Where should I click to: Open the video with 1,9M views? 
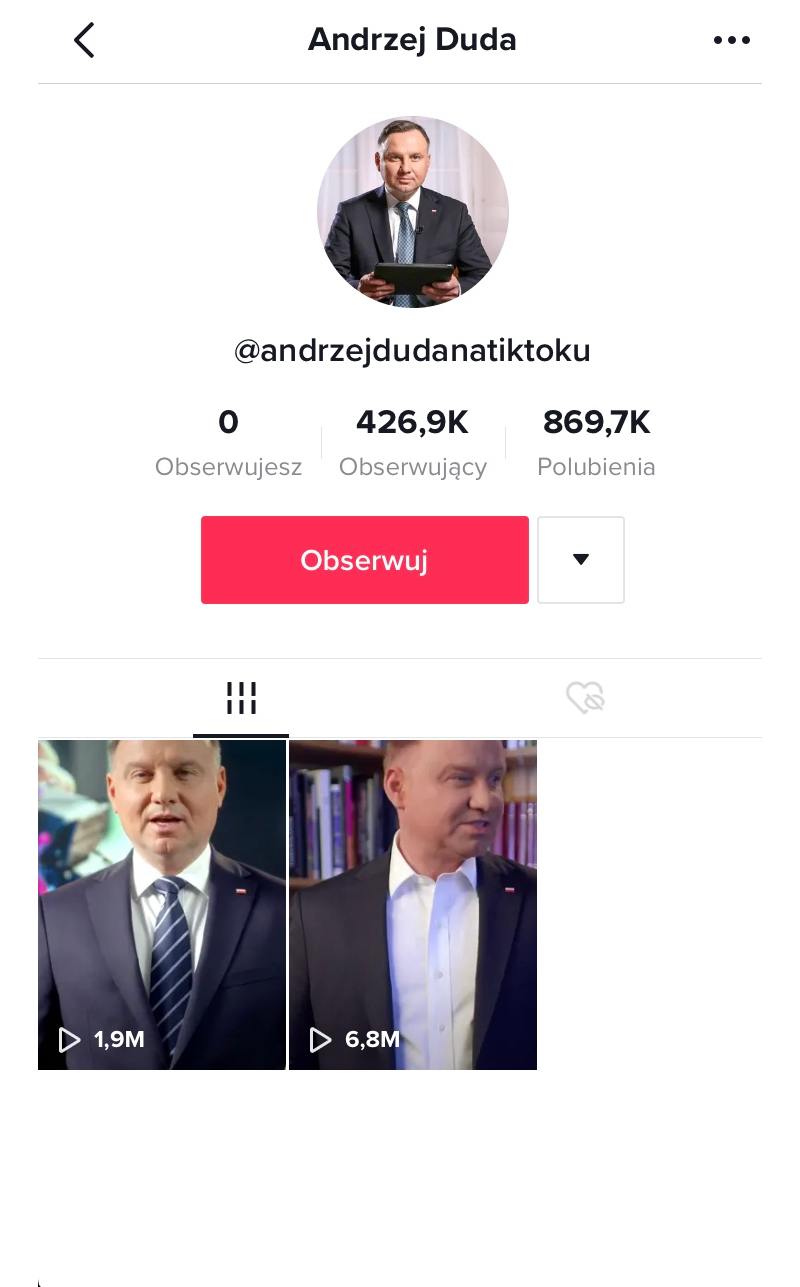click(x=162, y=905)
